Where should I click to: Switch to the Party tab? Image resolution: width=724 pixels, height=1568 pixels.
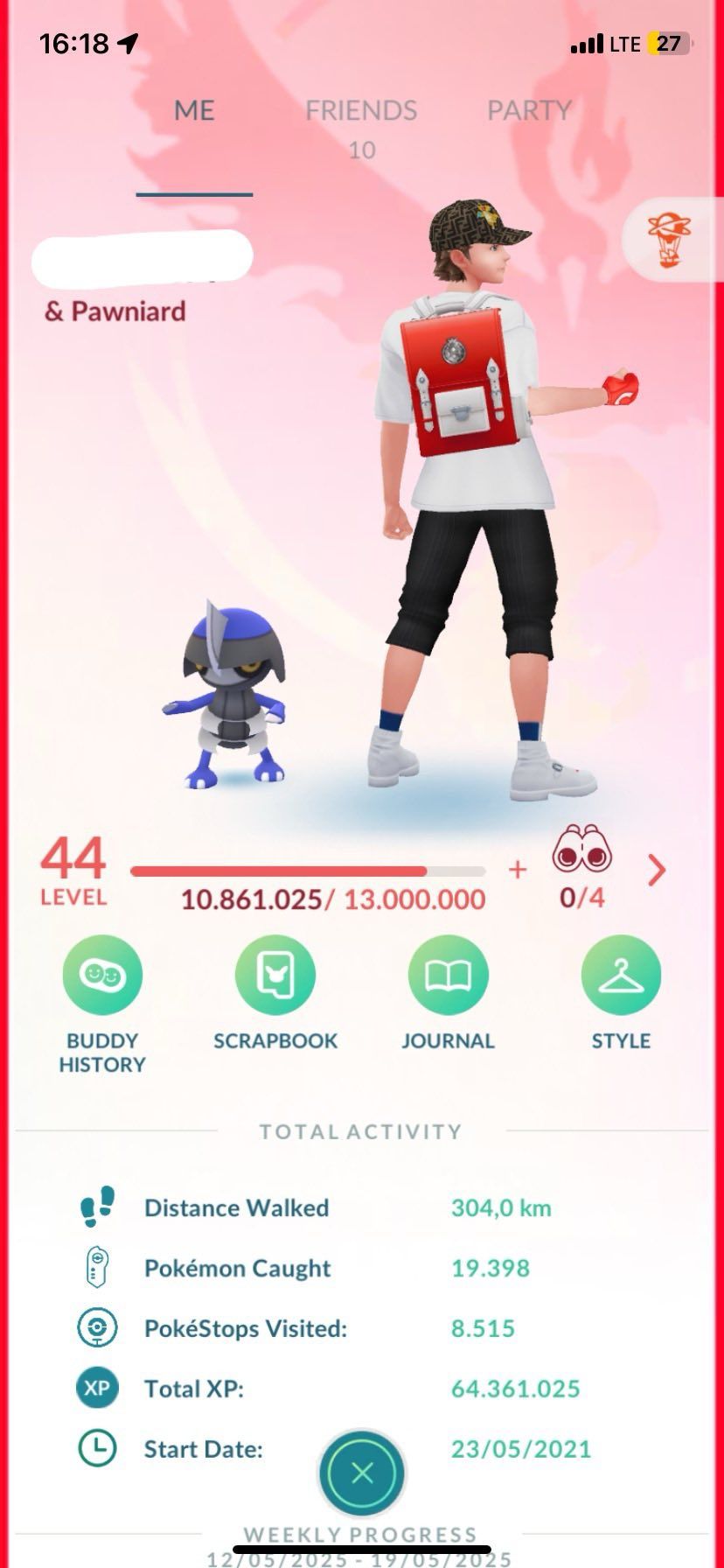(x=528, y=111)
